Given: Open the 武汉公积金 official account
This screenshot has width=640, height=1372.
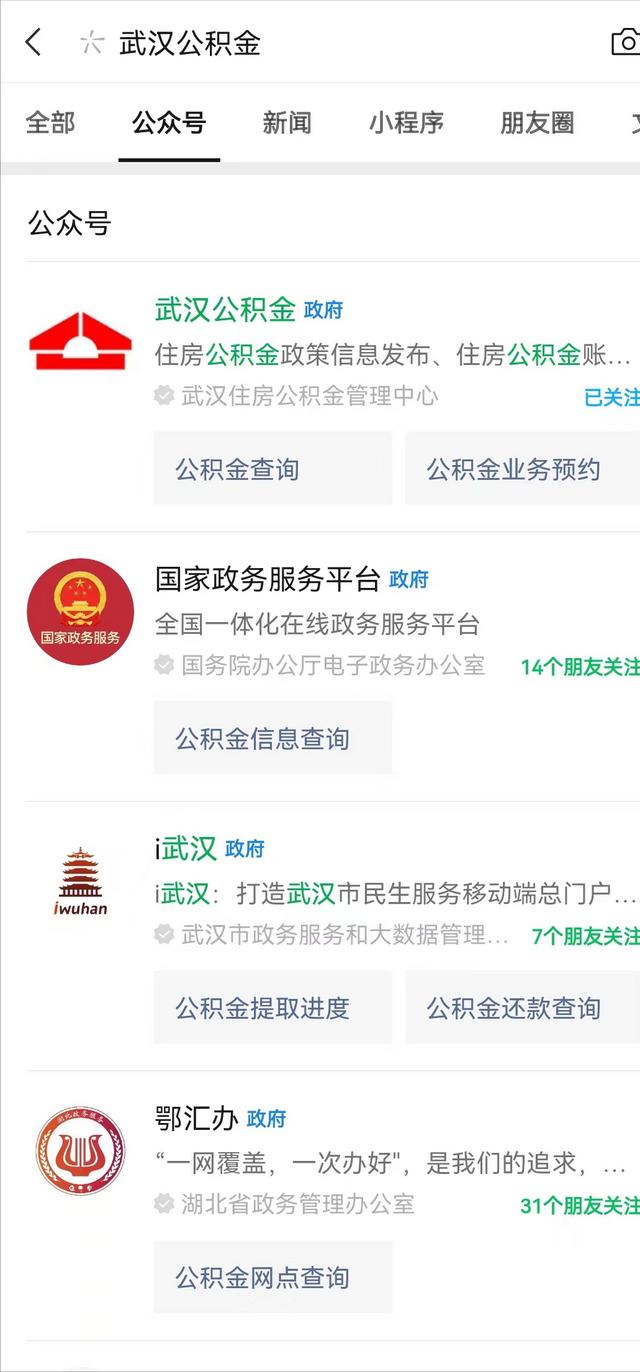Looking at the screenshot, I should (x=226, y=310).
